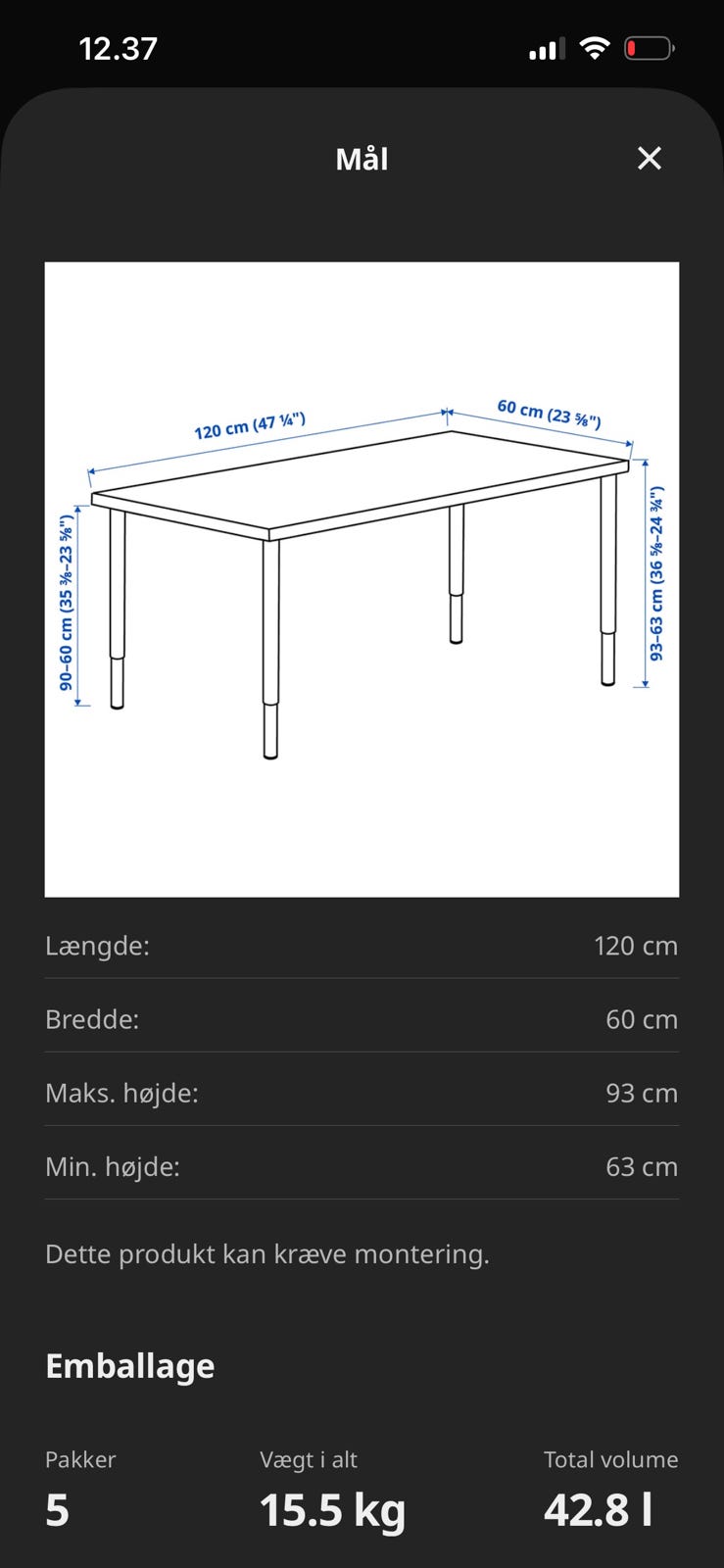Close the Mål measurements sheet

tap(650, 158)
